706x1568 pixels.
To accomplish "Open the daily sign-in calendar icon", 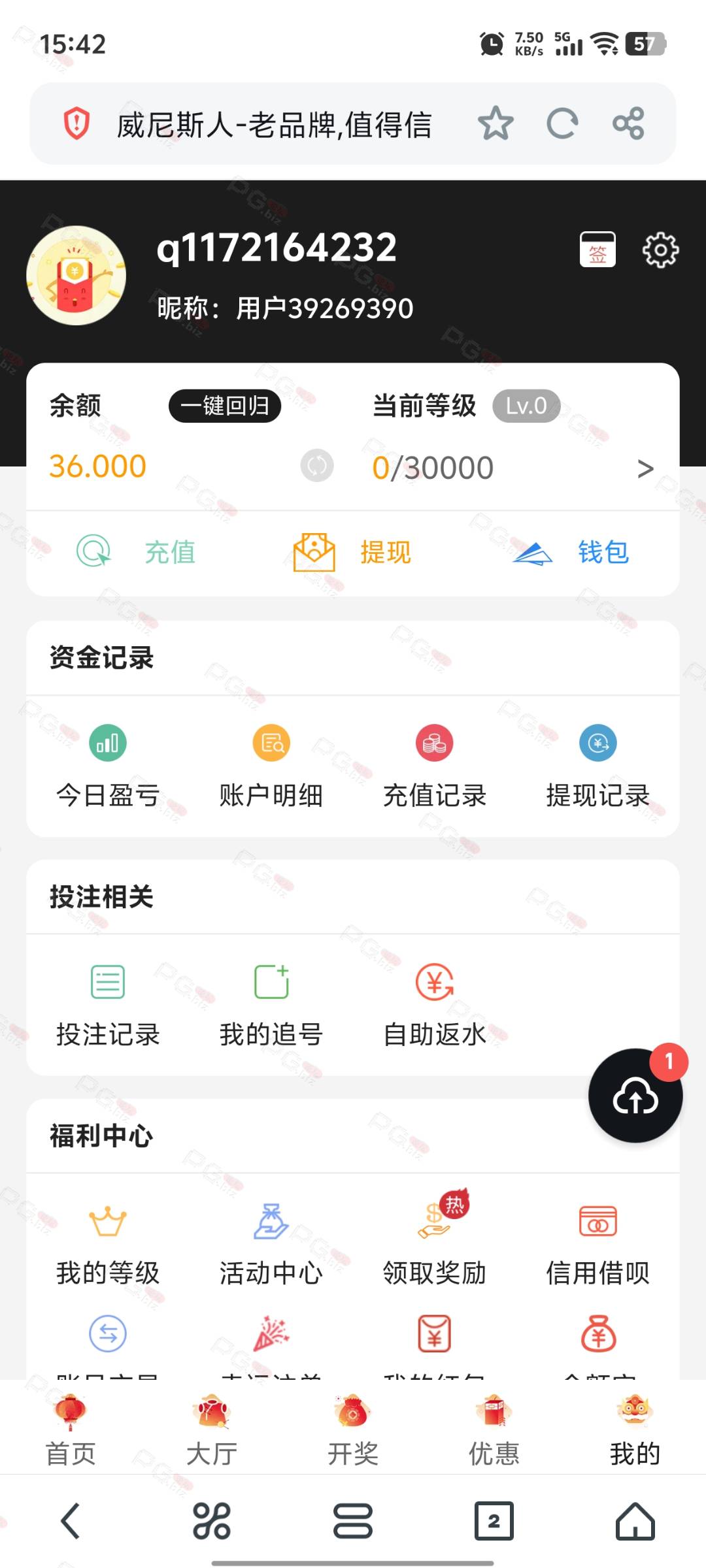I will [x=597, y=250].
